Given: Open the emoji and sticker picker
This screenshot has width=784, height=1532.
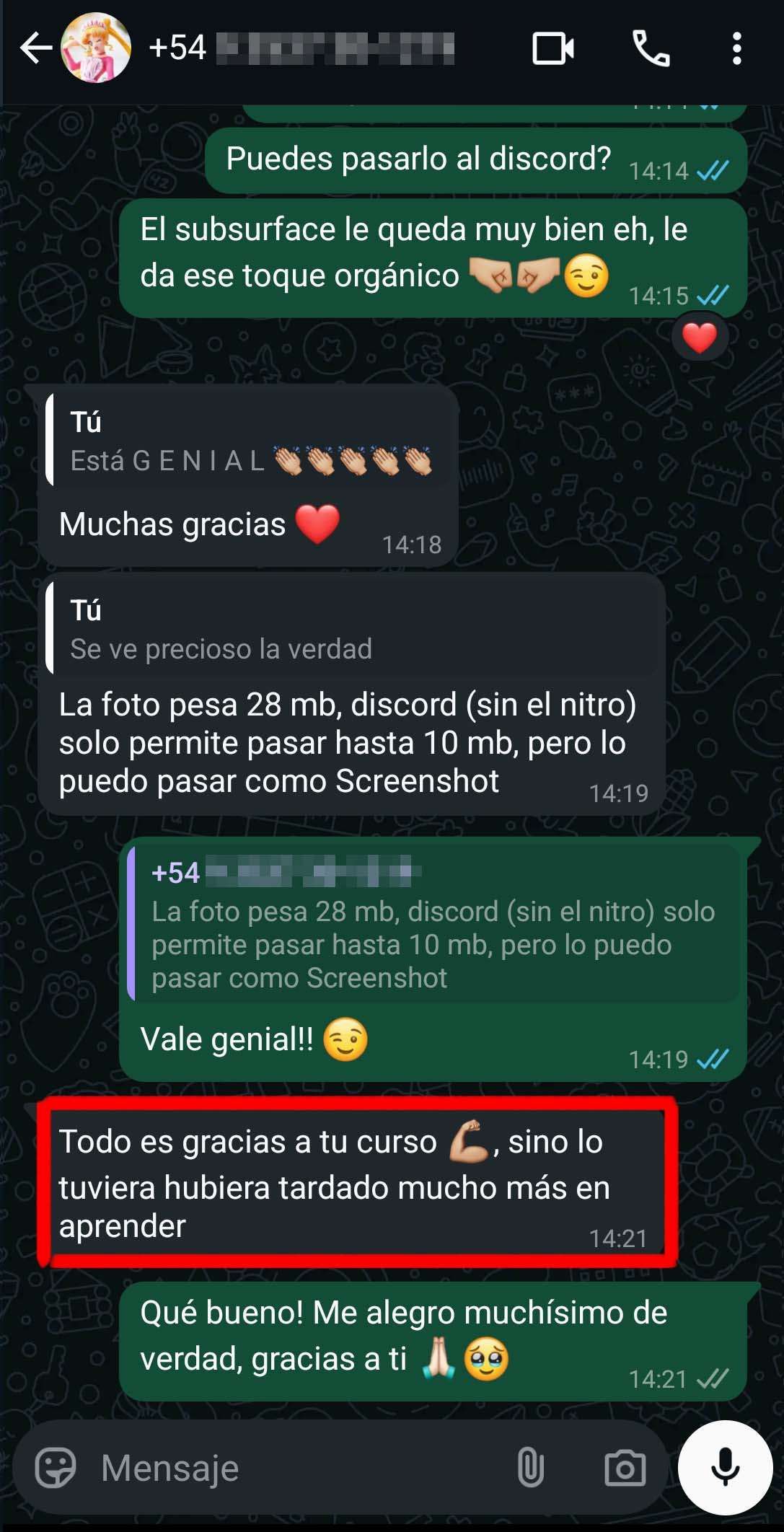Looking at the screenshot, I should pos(55,1468).
